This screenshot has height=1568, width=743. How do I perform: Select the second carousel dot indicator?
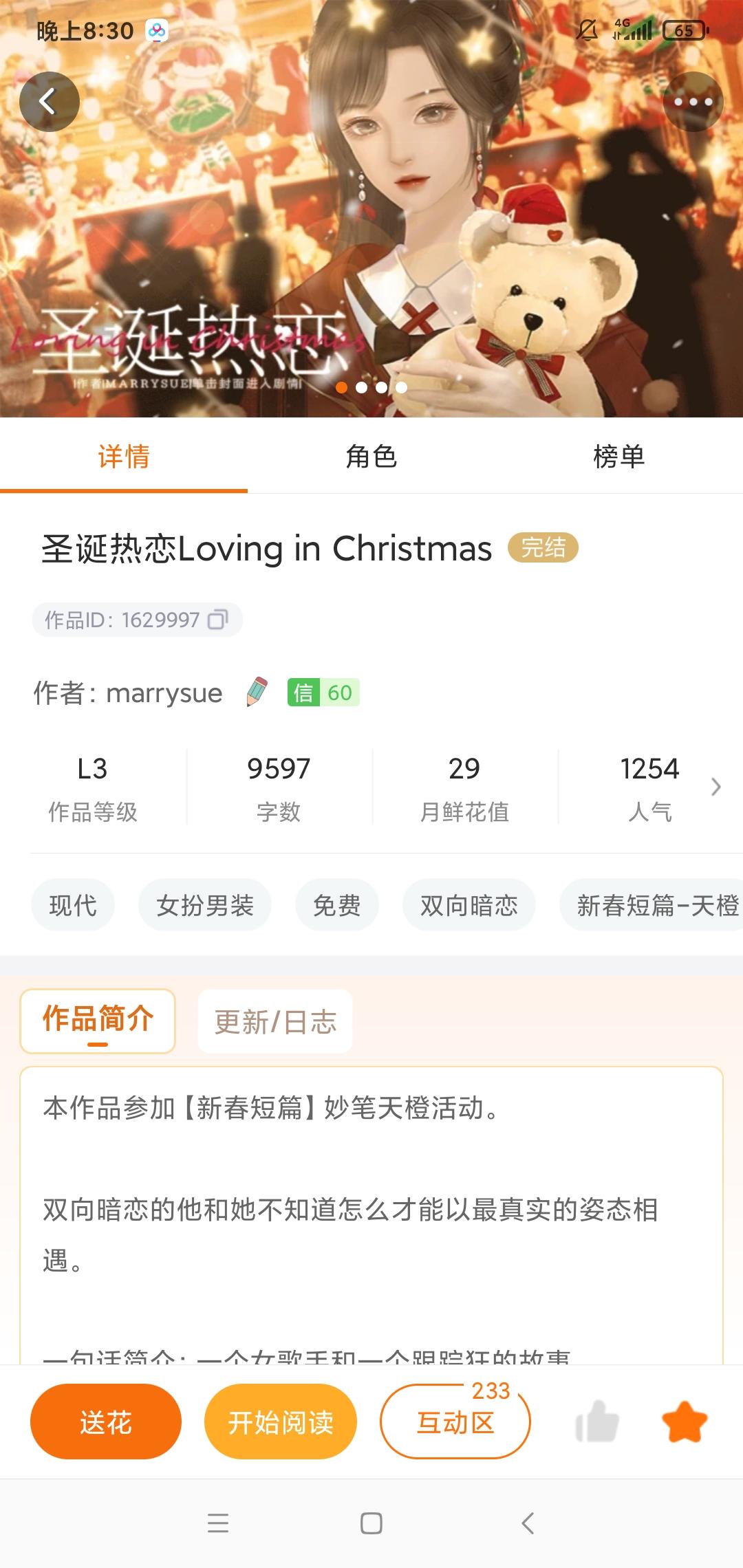tap(360, 388)
